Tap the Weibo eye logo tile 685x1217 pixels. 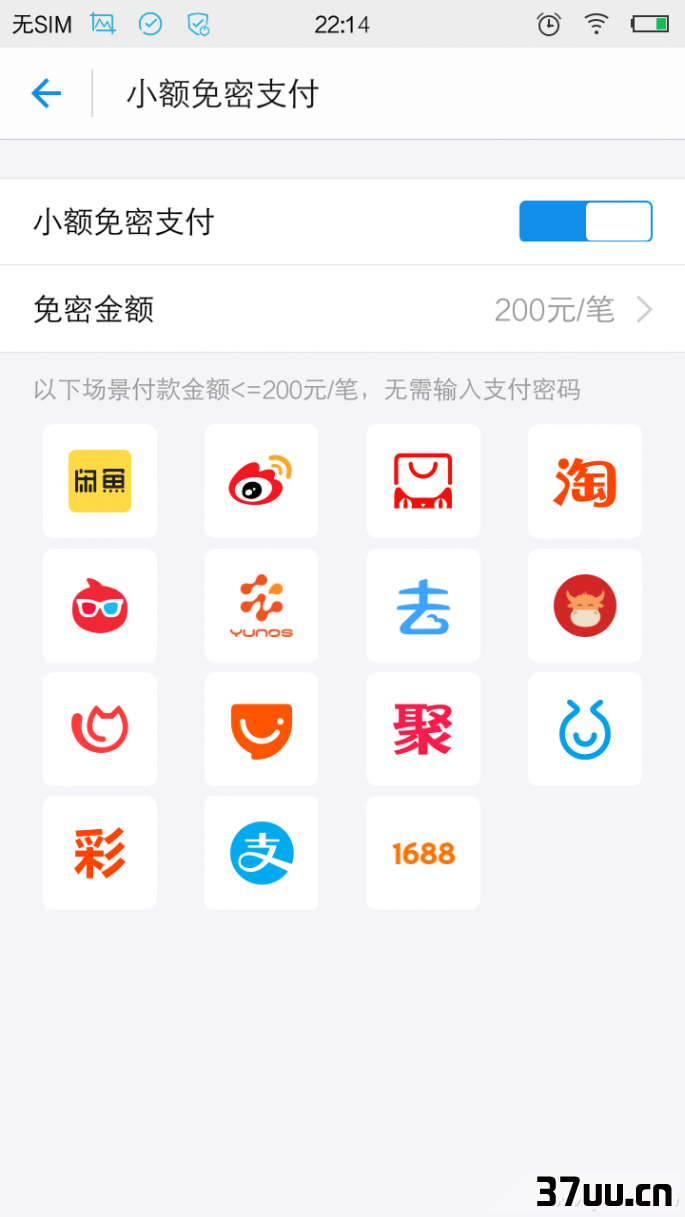click(x=261, y=481)
